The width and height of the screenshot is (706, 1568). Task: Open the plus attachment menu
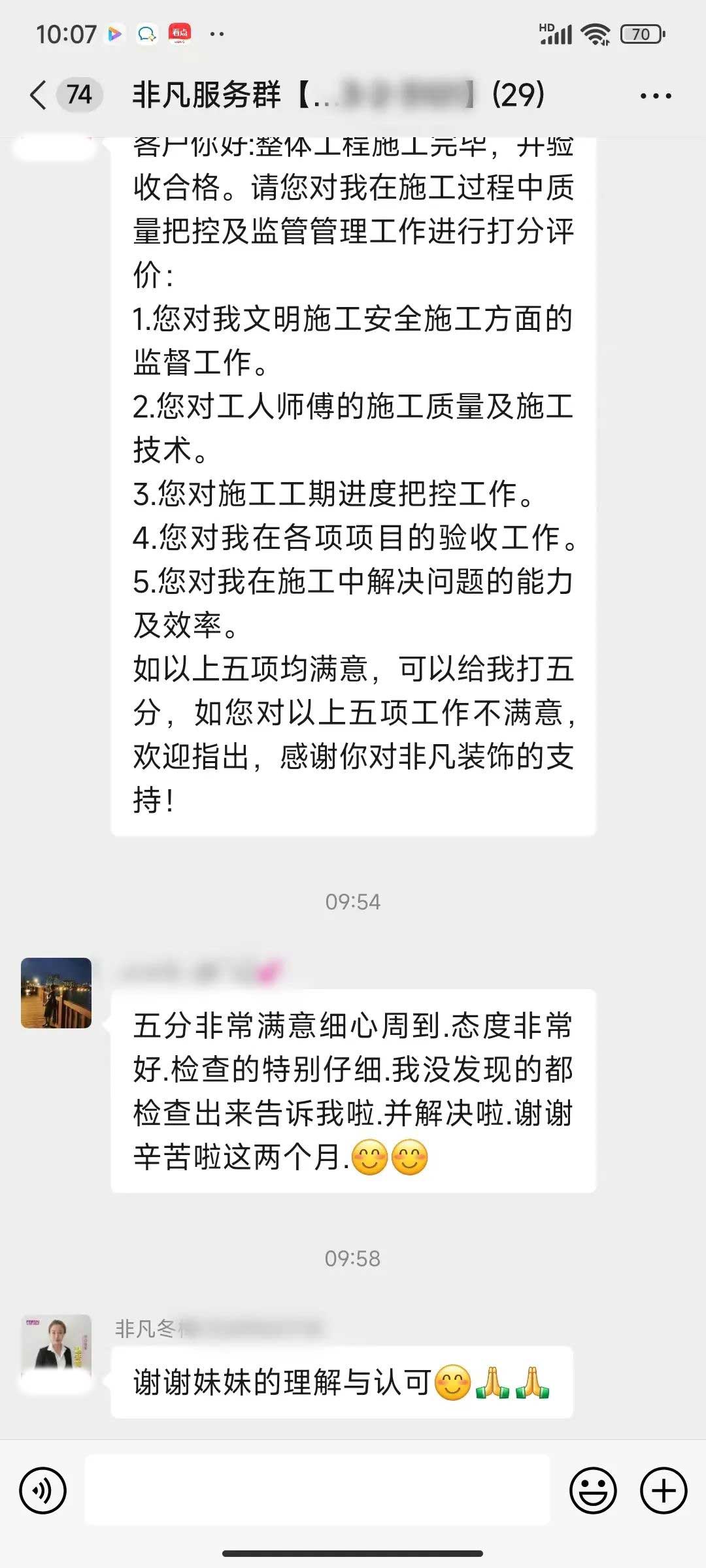[664, 1490]
